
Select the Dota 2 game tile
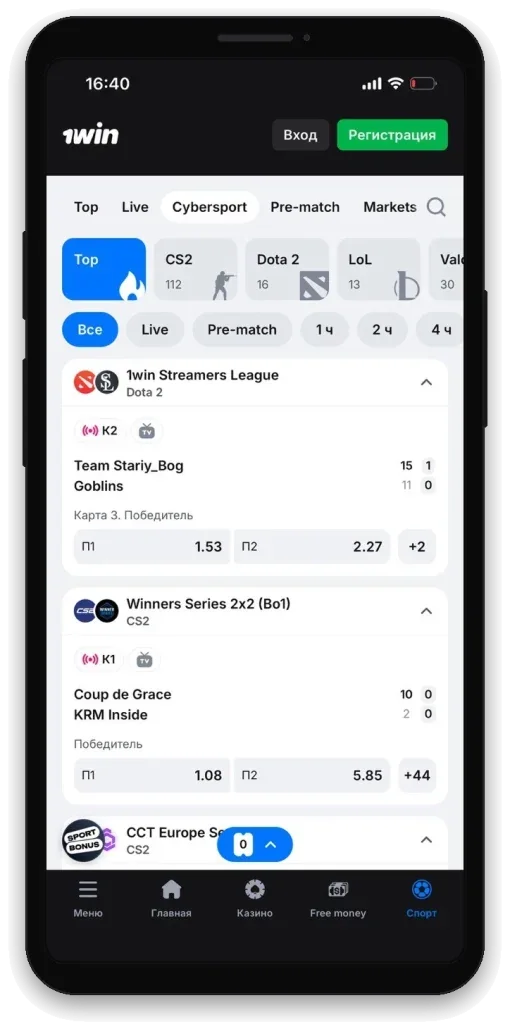tap(287, 269)
